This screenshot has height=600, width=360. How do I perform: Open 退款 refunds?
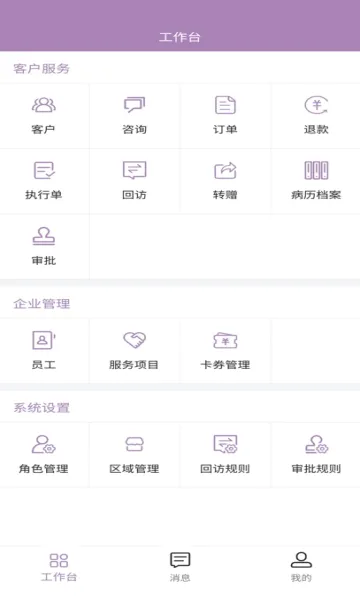316,116
